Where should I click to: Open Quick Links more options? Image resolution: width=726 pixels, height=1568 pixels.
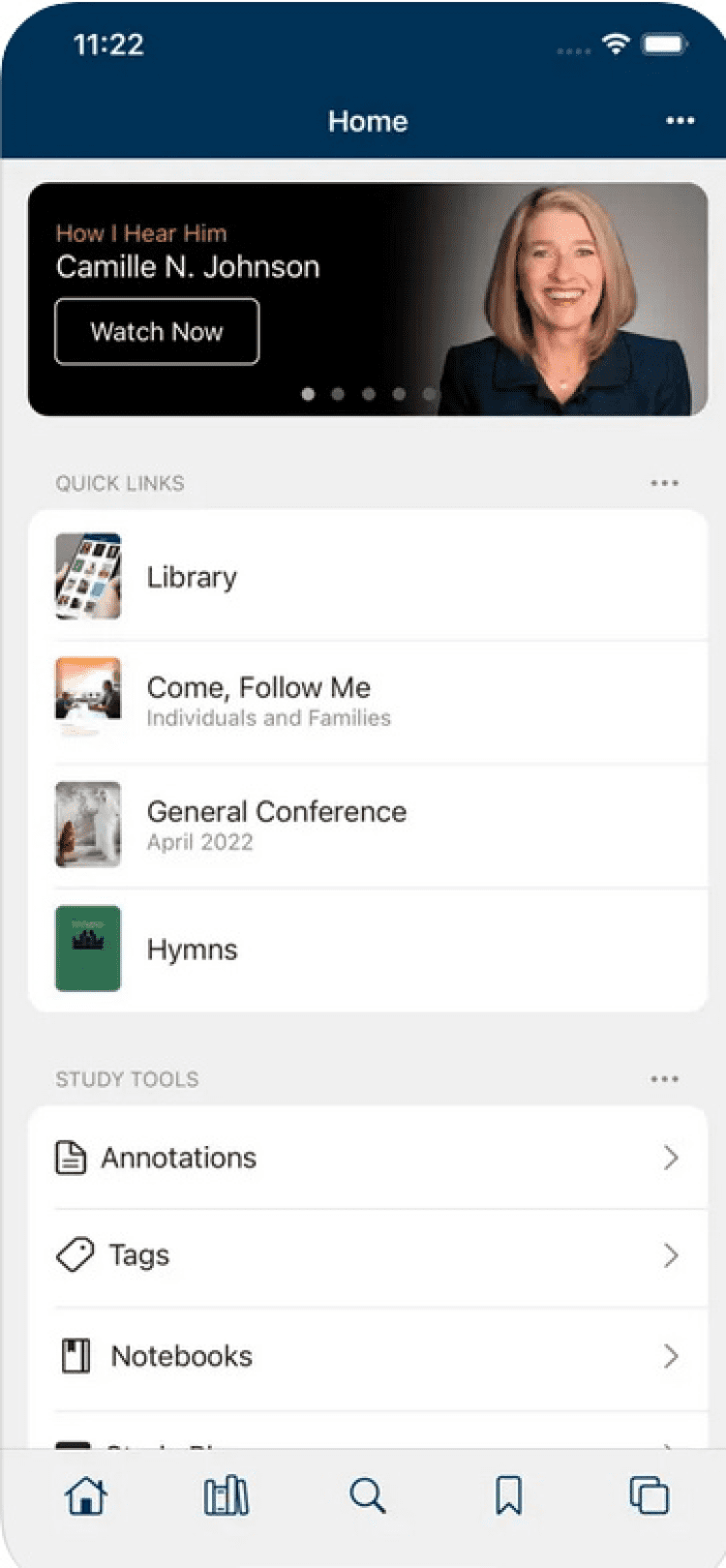click(664, 483)
